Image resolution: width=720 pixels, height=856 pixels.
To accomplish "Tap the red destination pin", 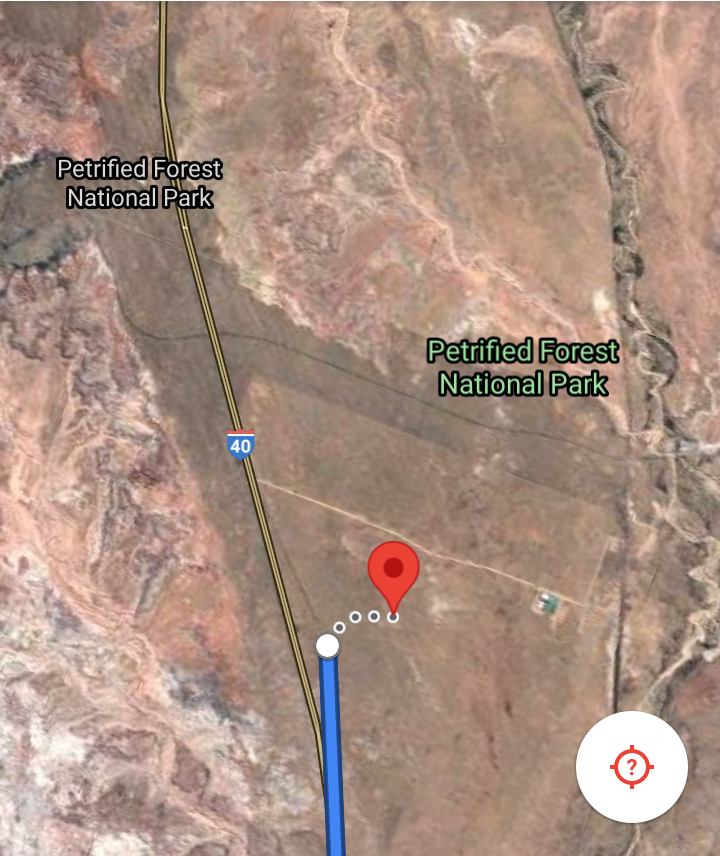I will click(x=393, y=571).
